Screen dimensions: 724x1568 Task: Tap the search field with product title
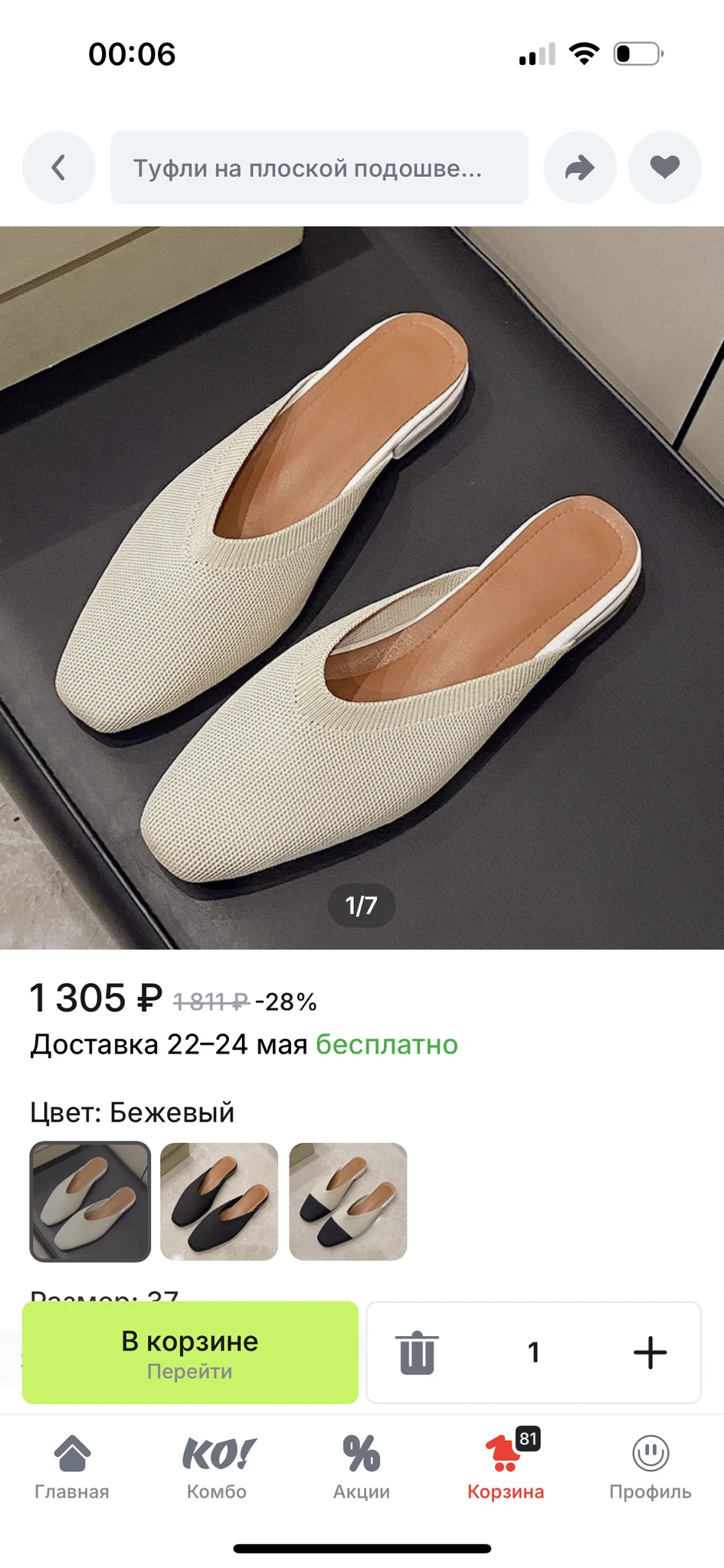click(x=319, y=168)
